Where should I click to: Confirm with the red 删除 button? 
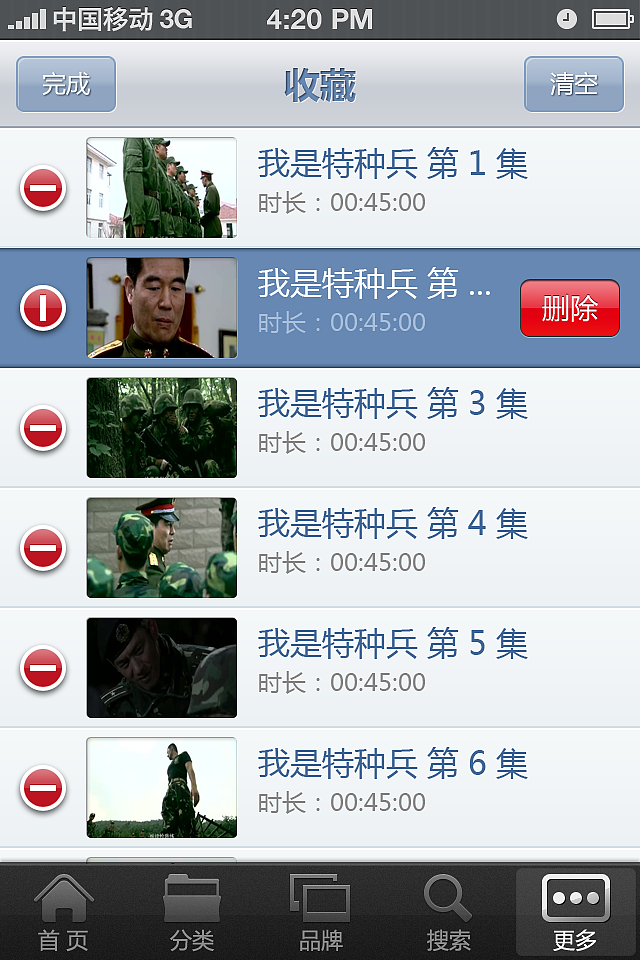[570, 308]
